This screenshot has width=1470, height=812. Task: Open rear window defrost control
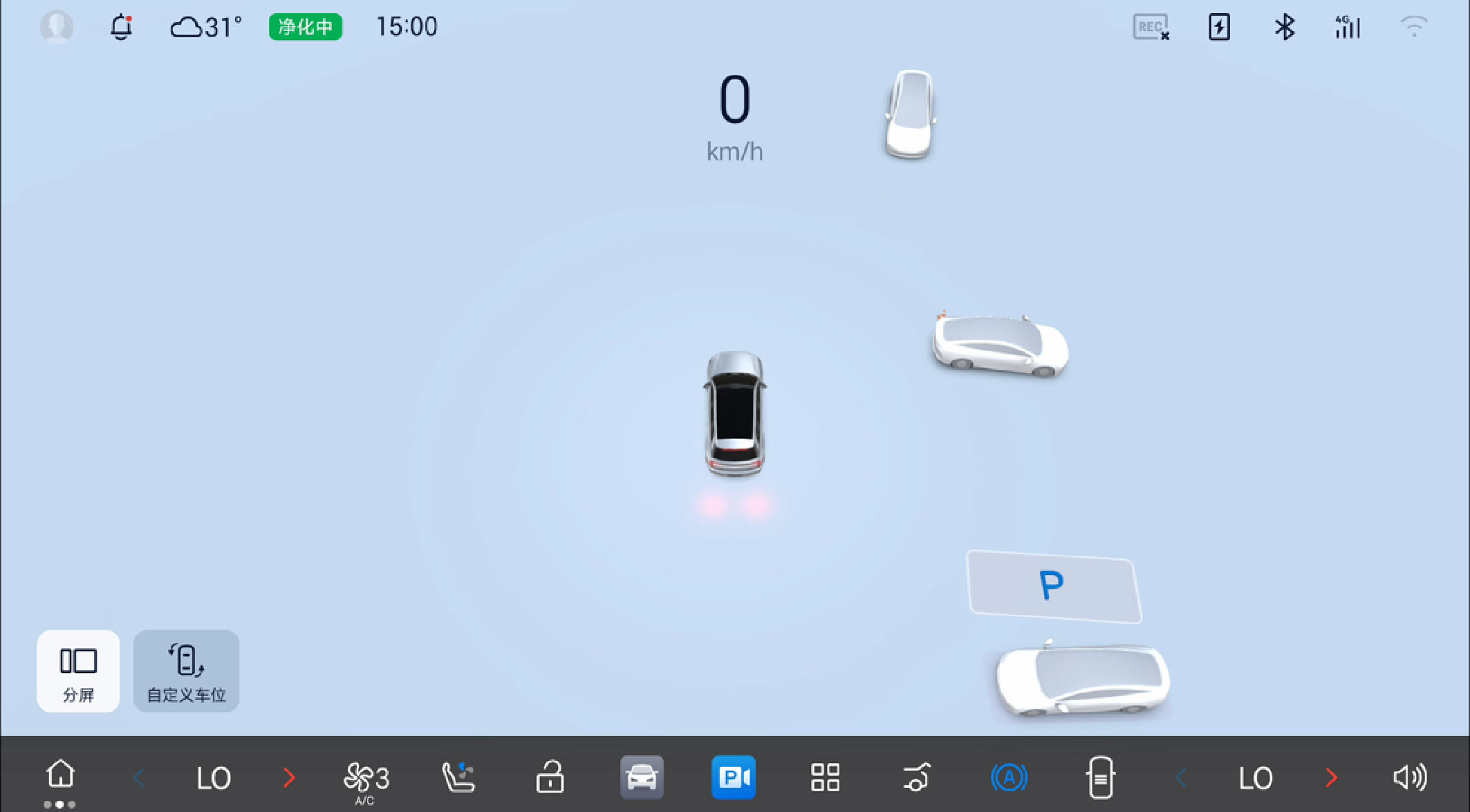click(1100, 778)
